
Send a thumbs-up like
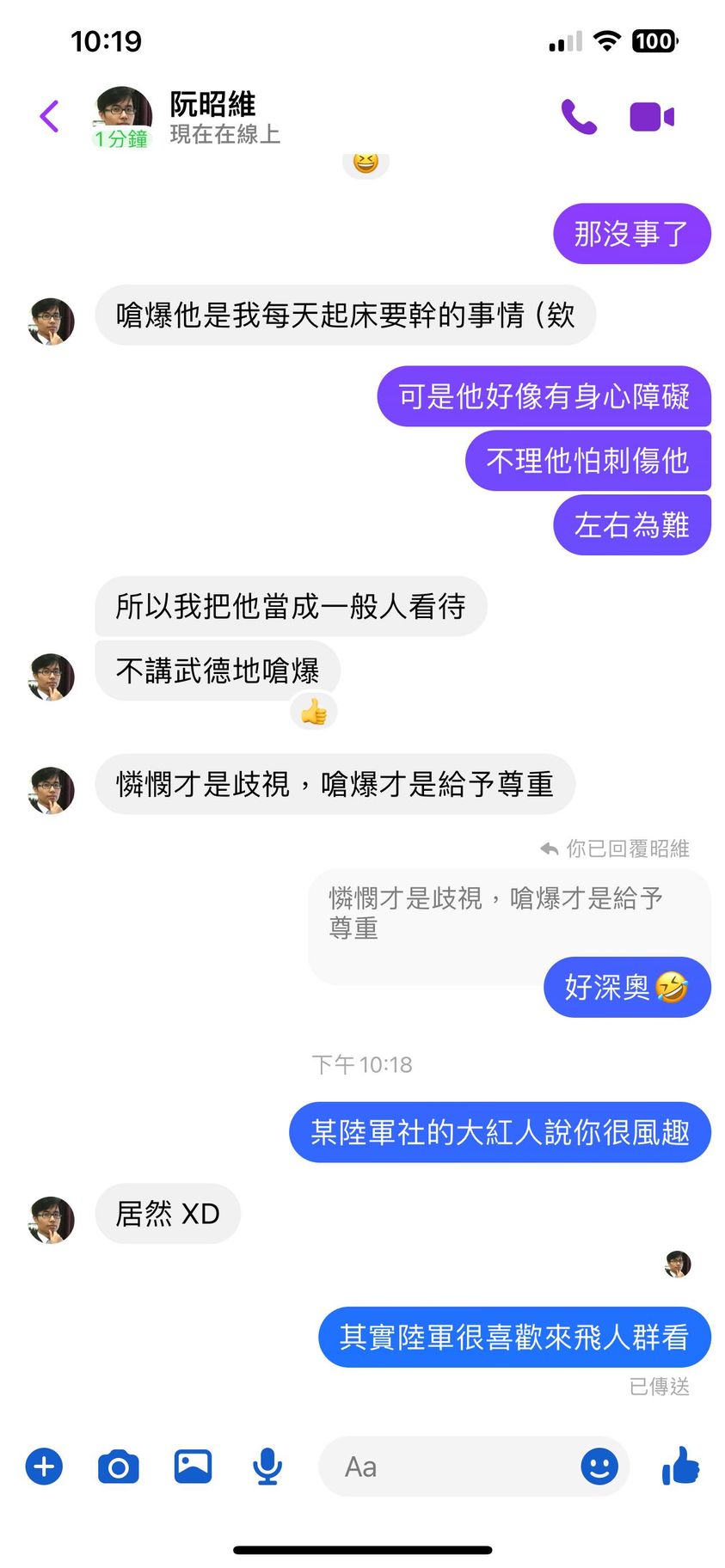coord(680,1466)
